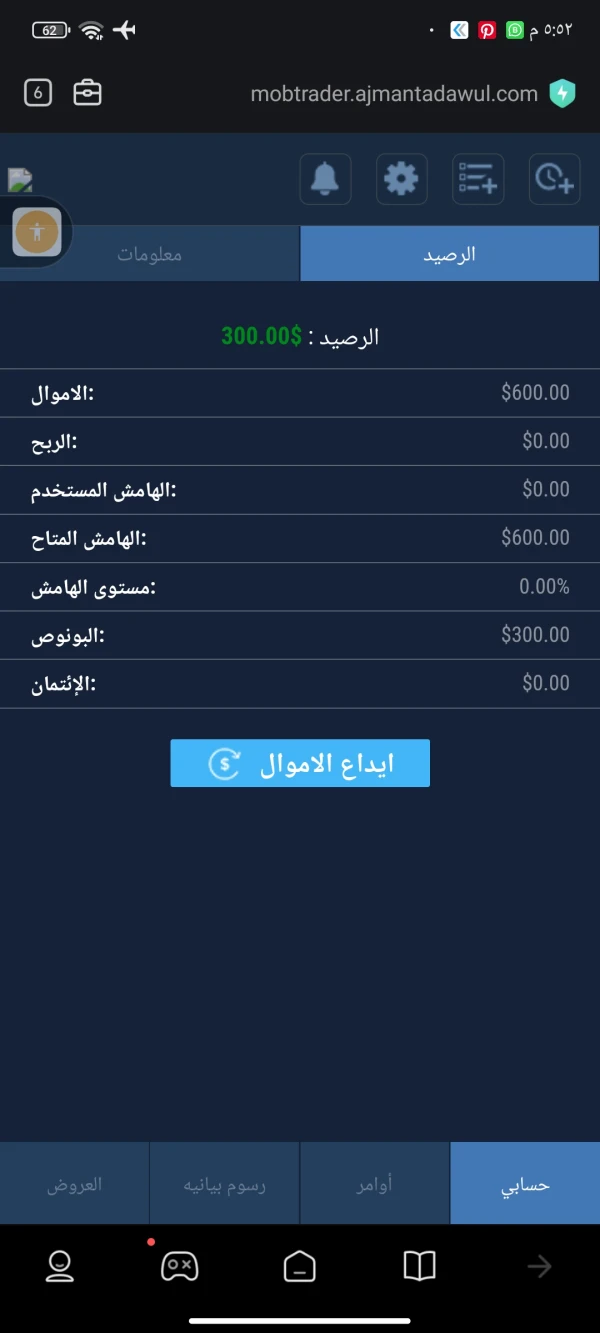The height and width of the screenshot is (1333, 600).
Task: Tap the floating accessibility button
Action: coord(37,232)
